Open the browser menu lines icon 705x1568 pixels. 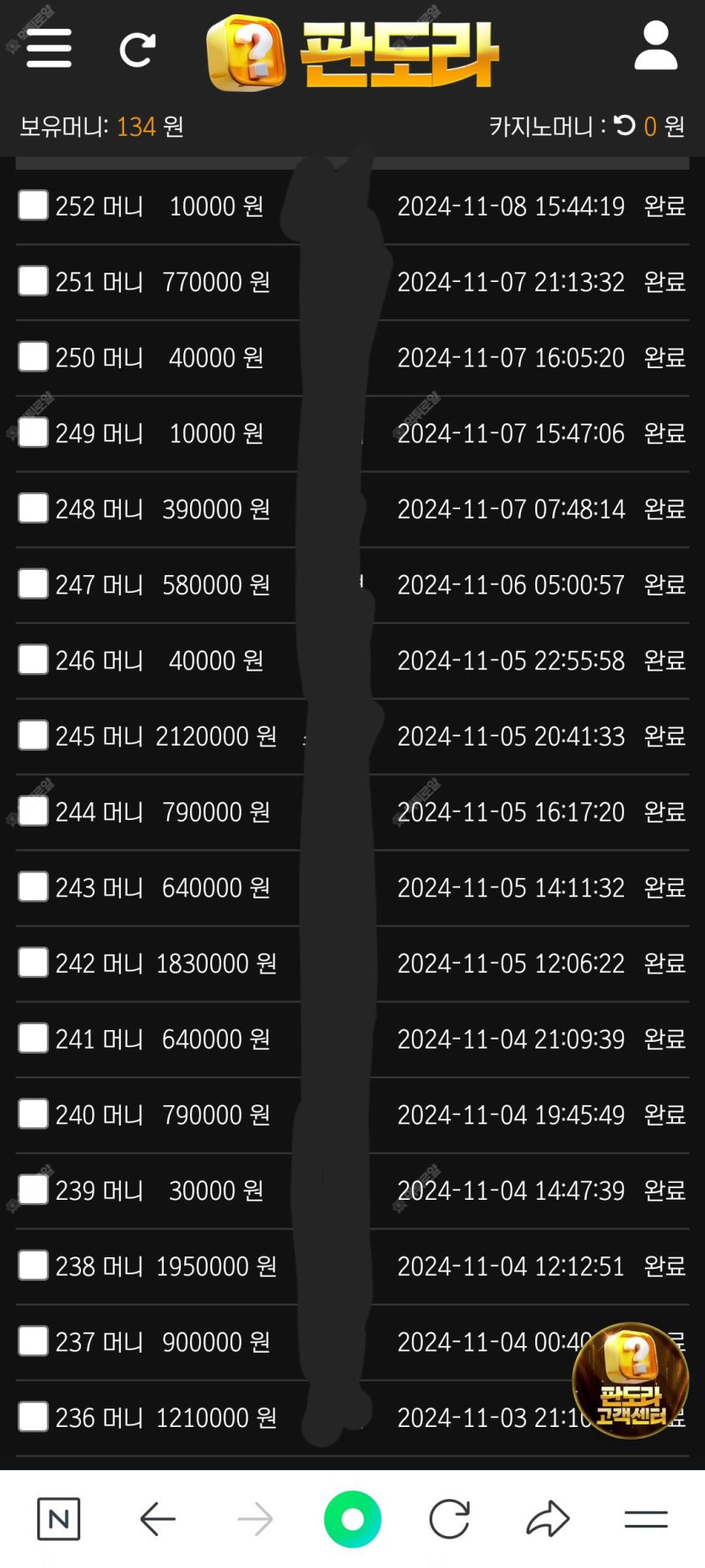point(646,1519)
